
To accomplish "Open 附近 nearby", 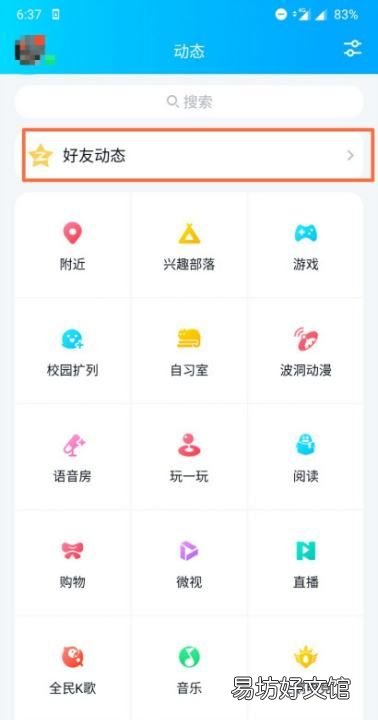I will pyautogui.click(x=73, y=246).
